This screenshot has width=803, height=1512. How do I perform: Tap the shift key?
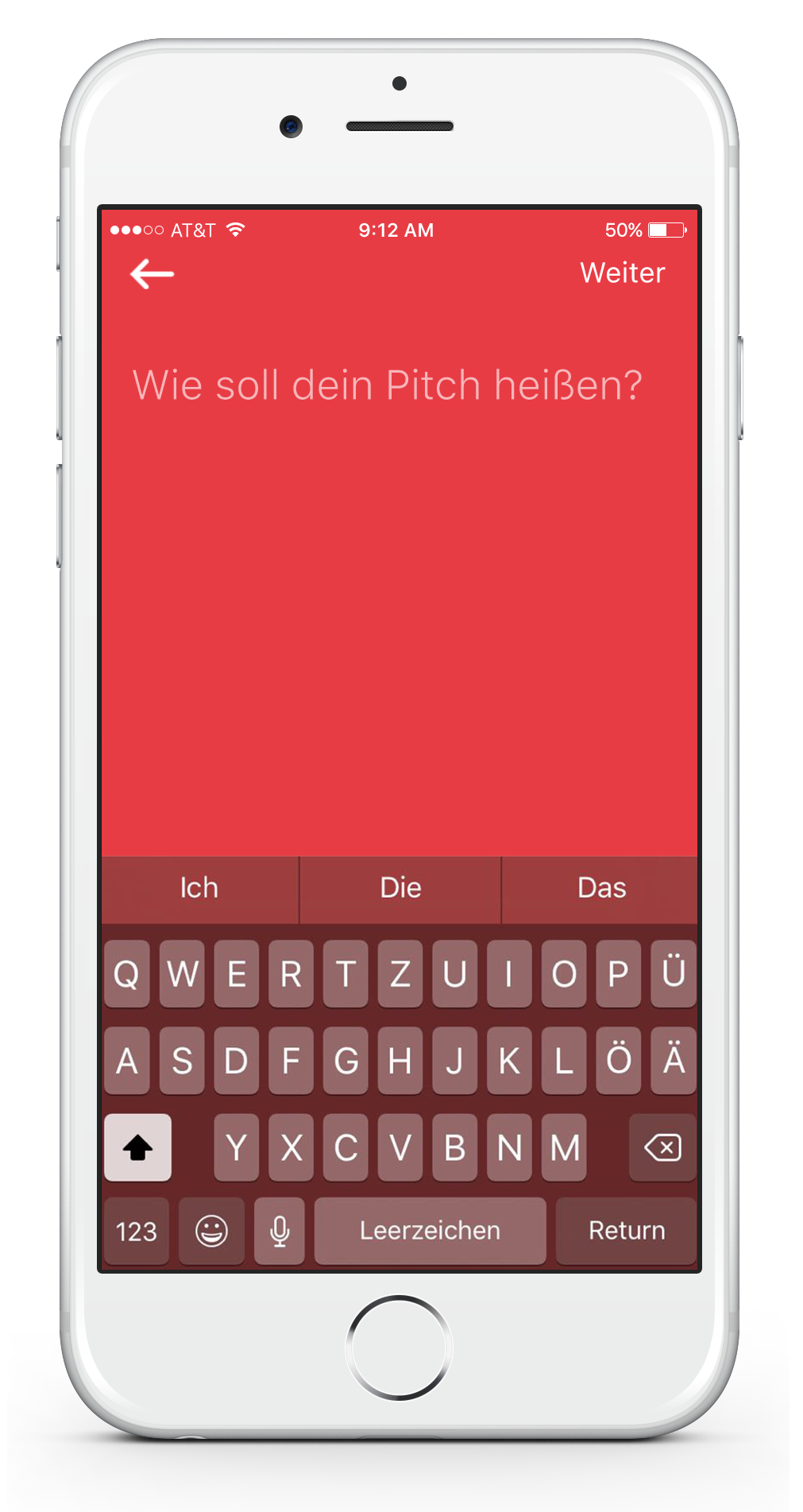click(137, 1147)
